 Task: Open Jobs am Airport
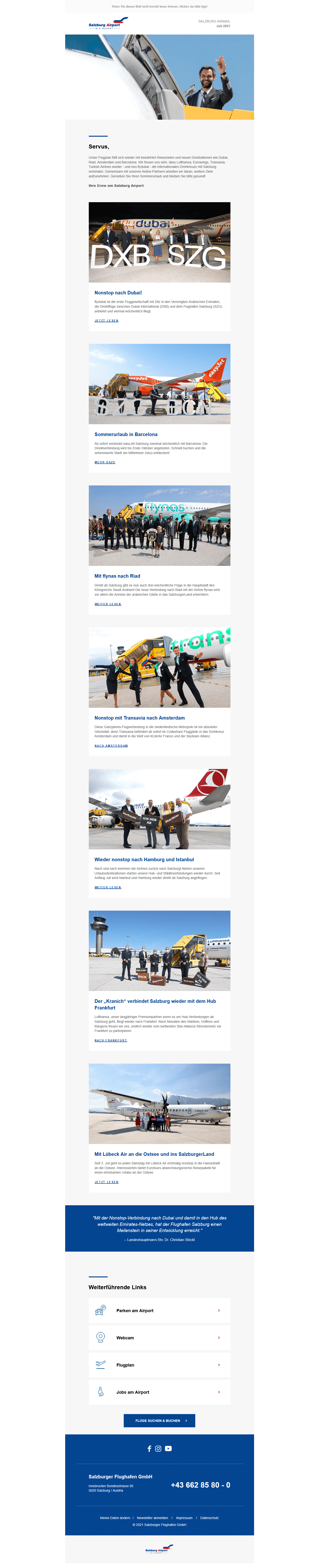click(x=159, y=1392)
